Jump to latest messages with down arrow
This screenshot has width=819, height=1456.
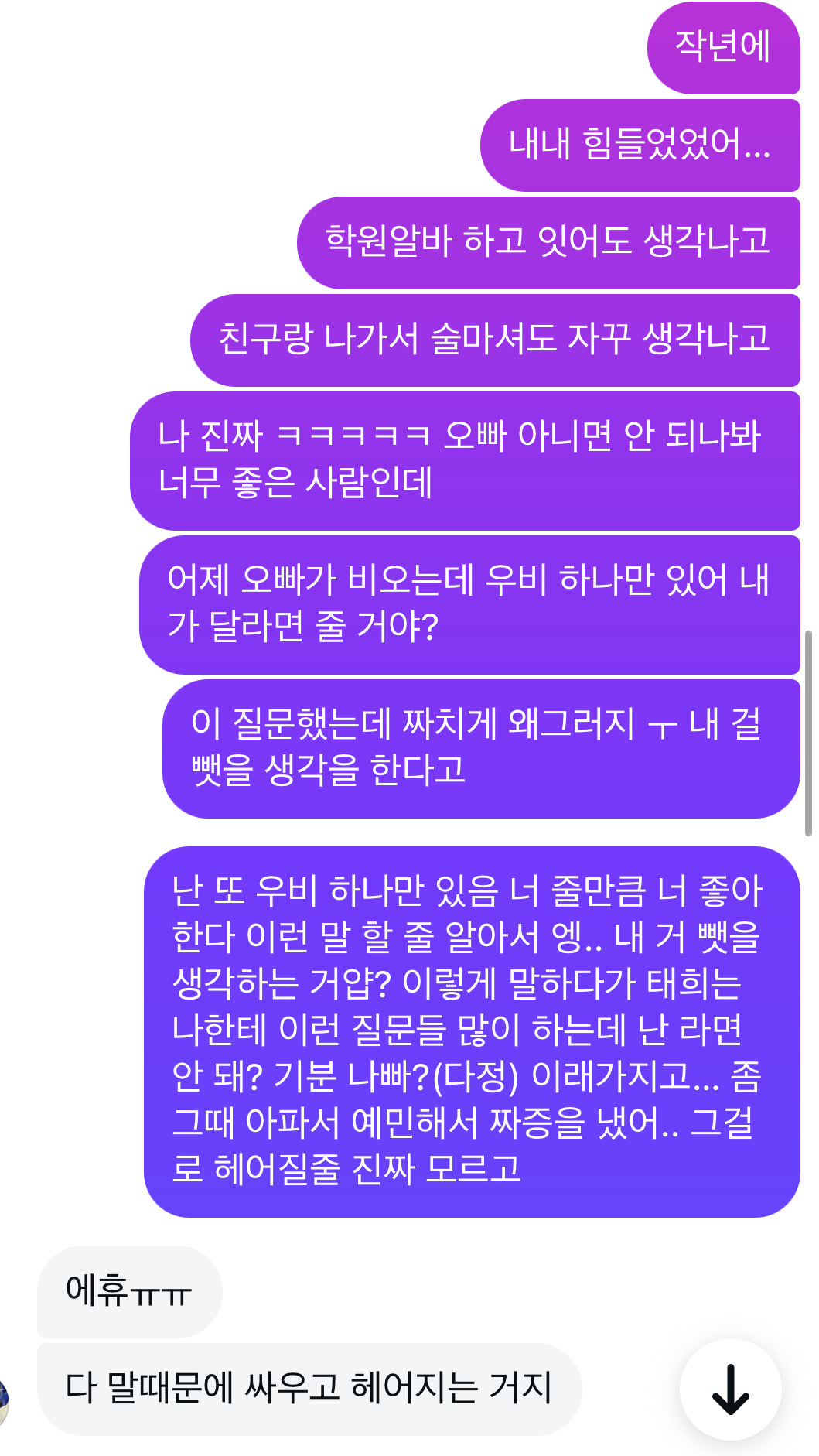730,1389
